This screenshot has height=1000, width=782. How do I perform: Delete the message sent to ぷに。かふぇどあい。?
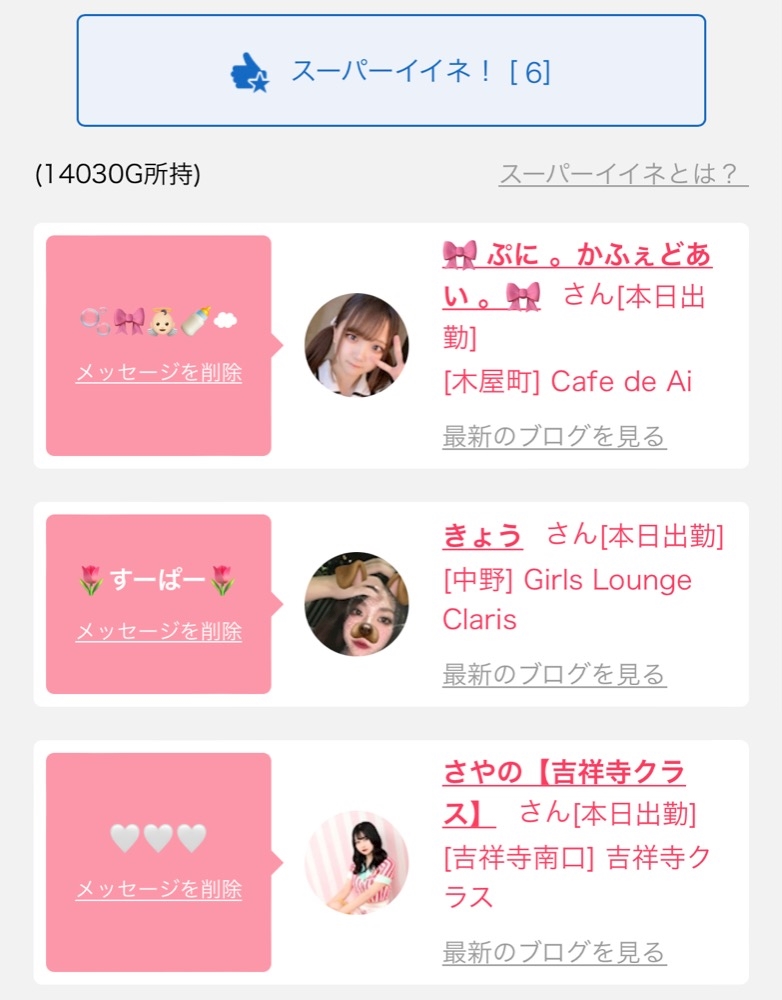tap(159, 372)
